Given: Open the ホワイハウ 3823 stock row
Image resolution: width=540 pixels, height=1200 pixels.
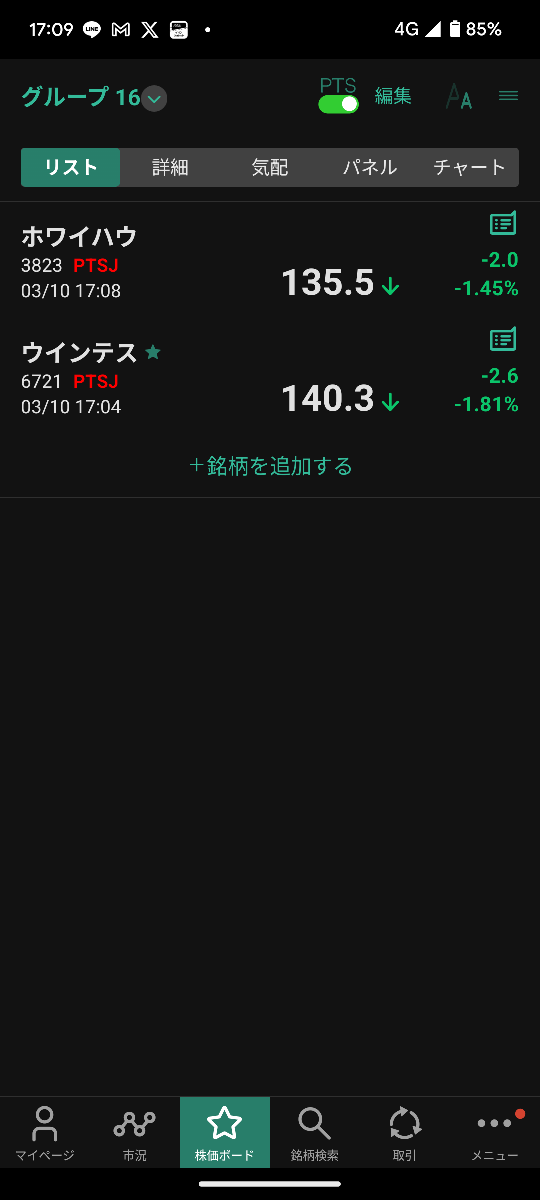Looking at the screenshot, I should [270, 261].
